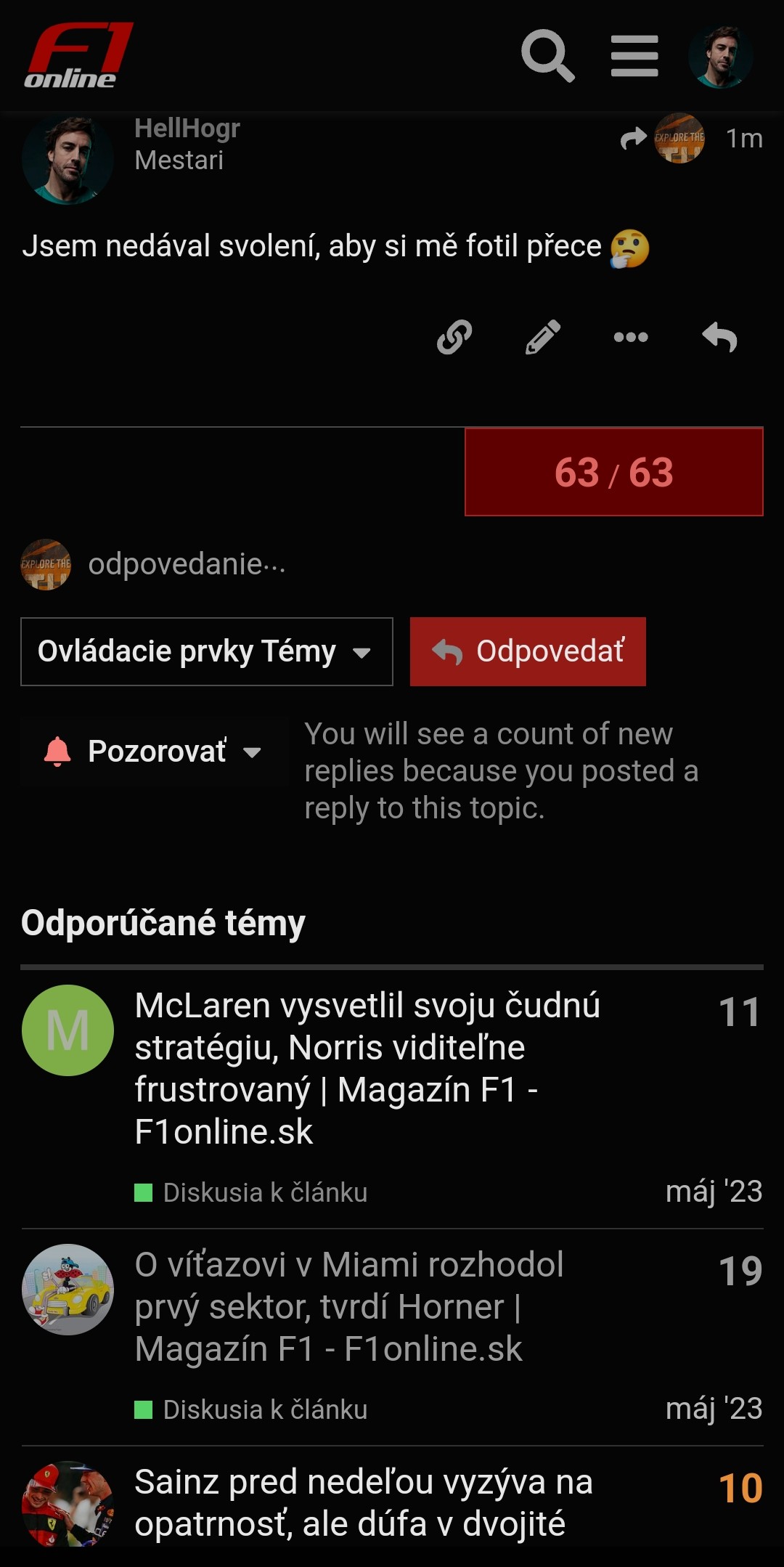This screenshot has width=784, height=1567.
Task: Open the McLaren vysvetlil svoju čudnú stratégiu topic
Action: coord(367,1068)
